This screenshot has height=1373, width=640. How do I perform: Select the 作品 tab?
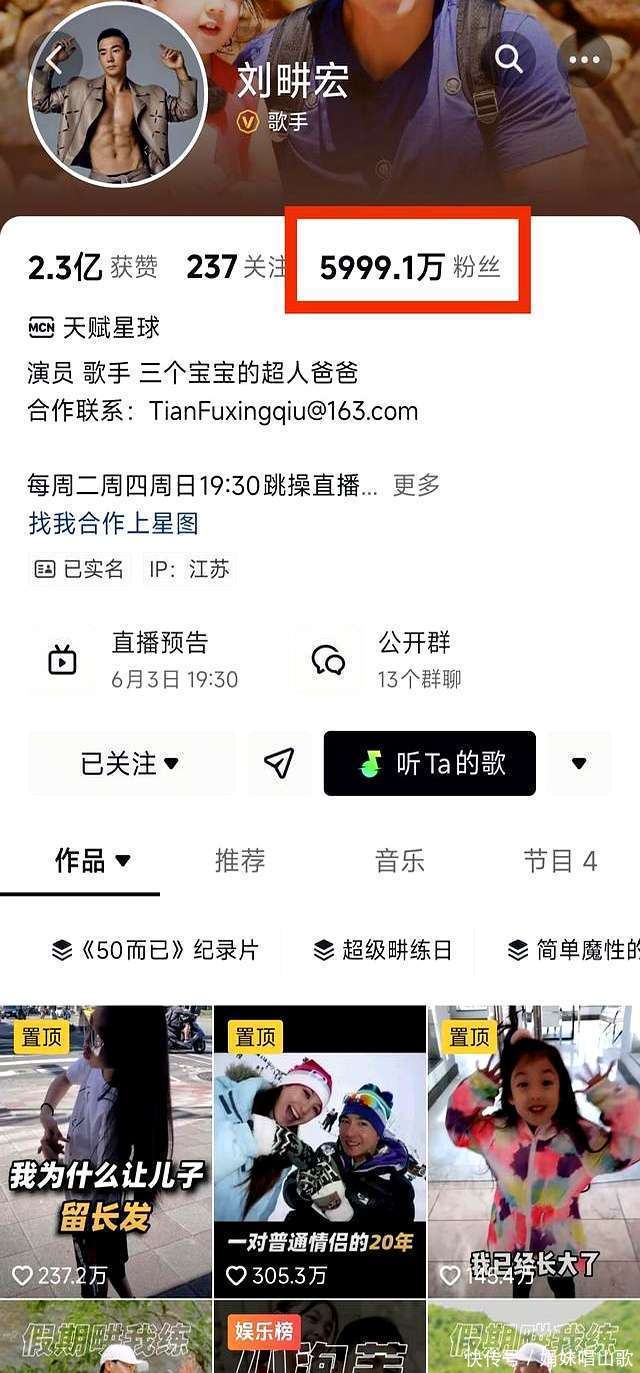92,860
